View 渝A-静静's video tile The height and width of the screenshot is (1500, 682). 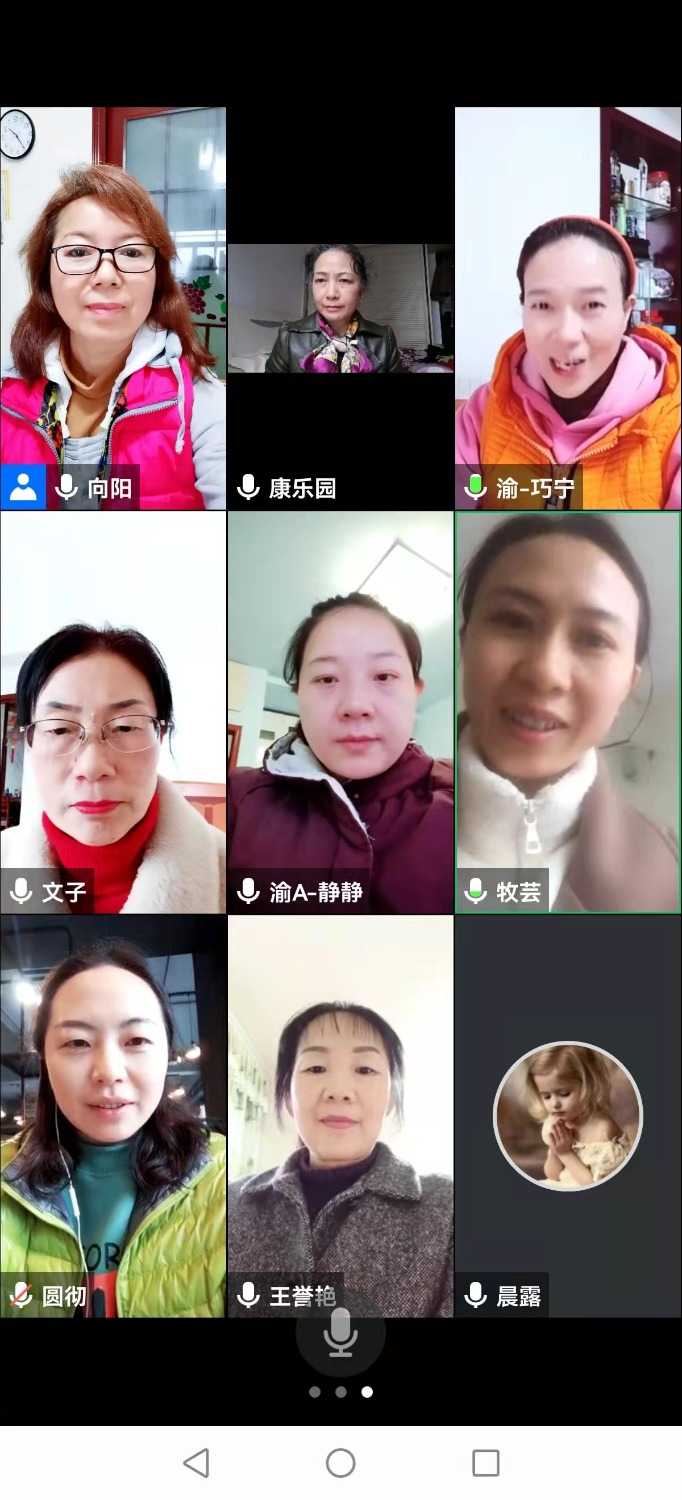click(340, 712)
